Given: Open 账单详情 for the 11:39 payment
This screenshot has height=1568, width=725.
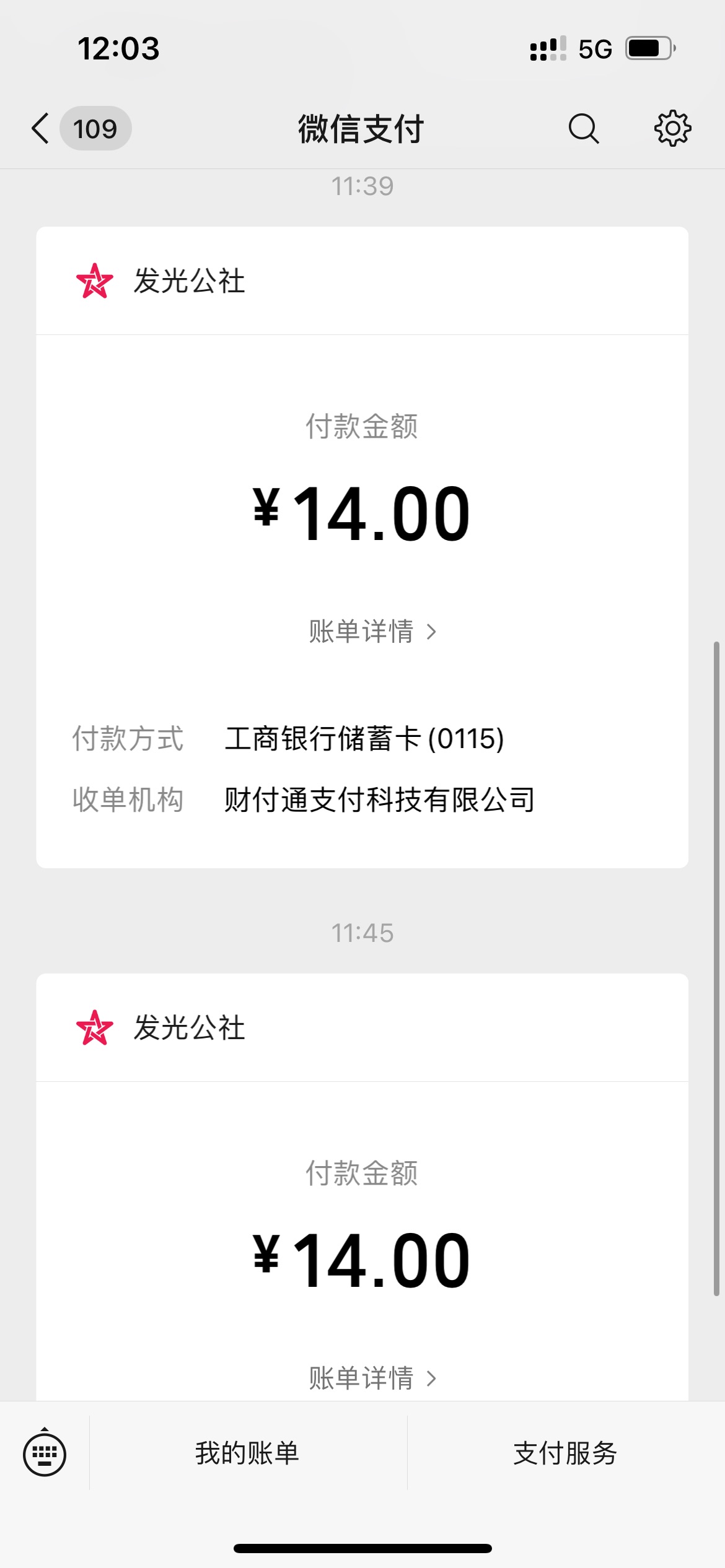Looking at the screenshot, I should pos(372,632).
